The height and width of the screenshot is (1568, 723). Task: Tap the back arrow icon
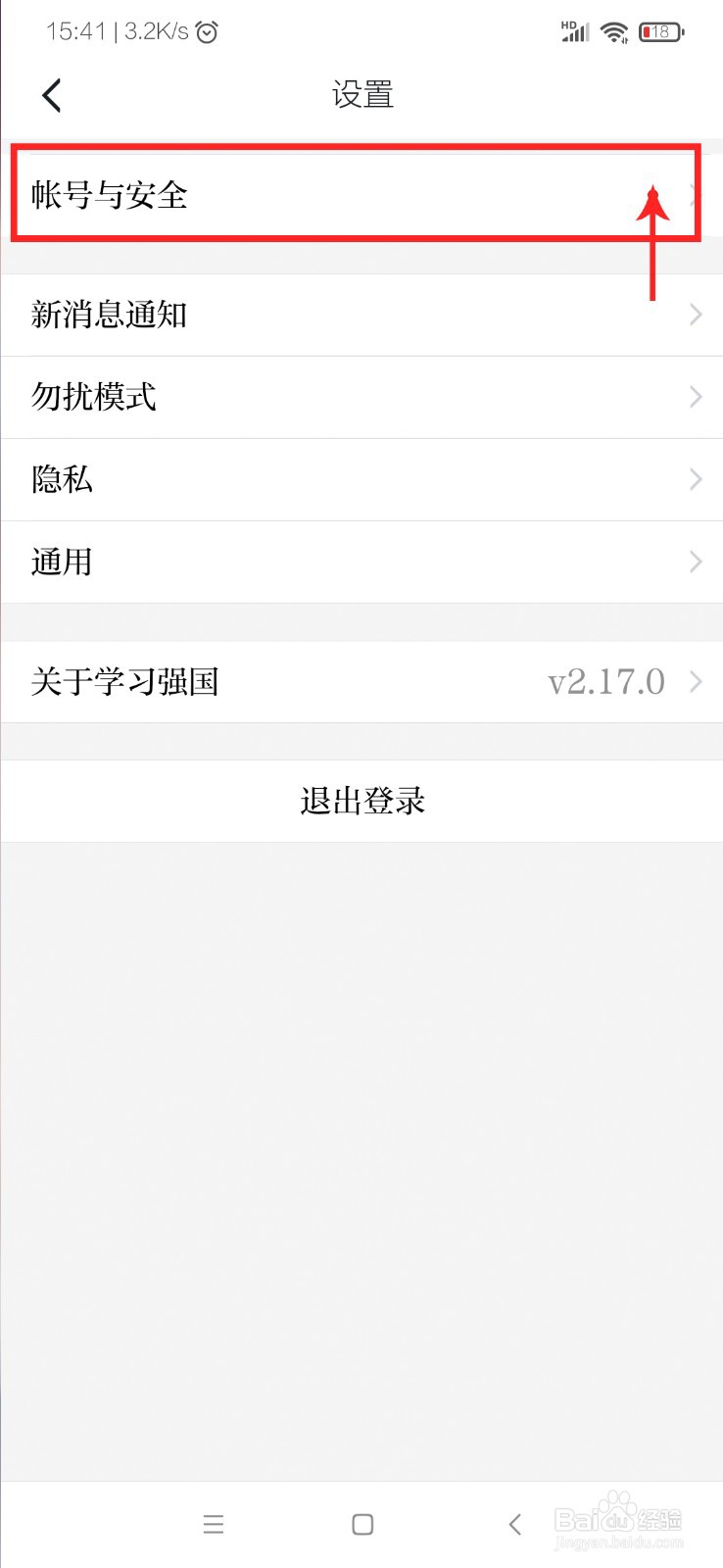pyautogui.click(x=51, y=94)
